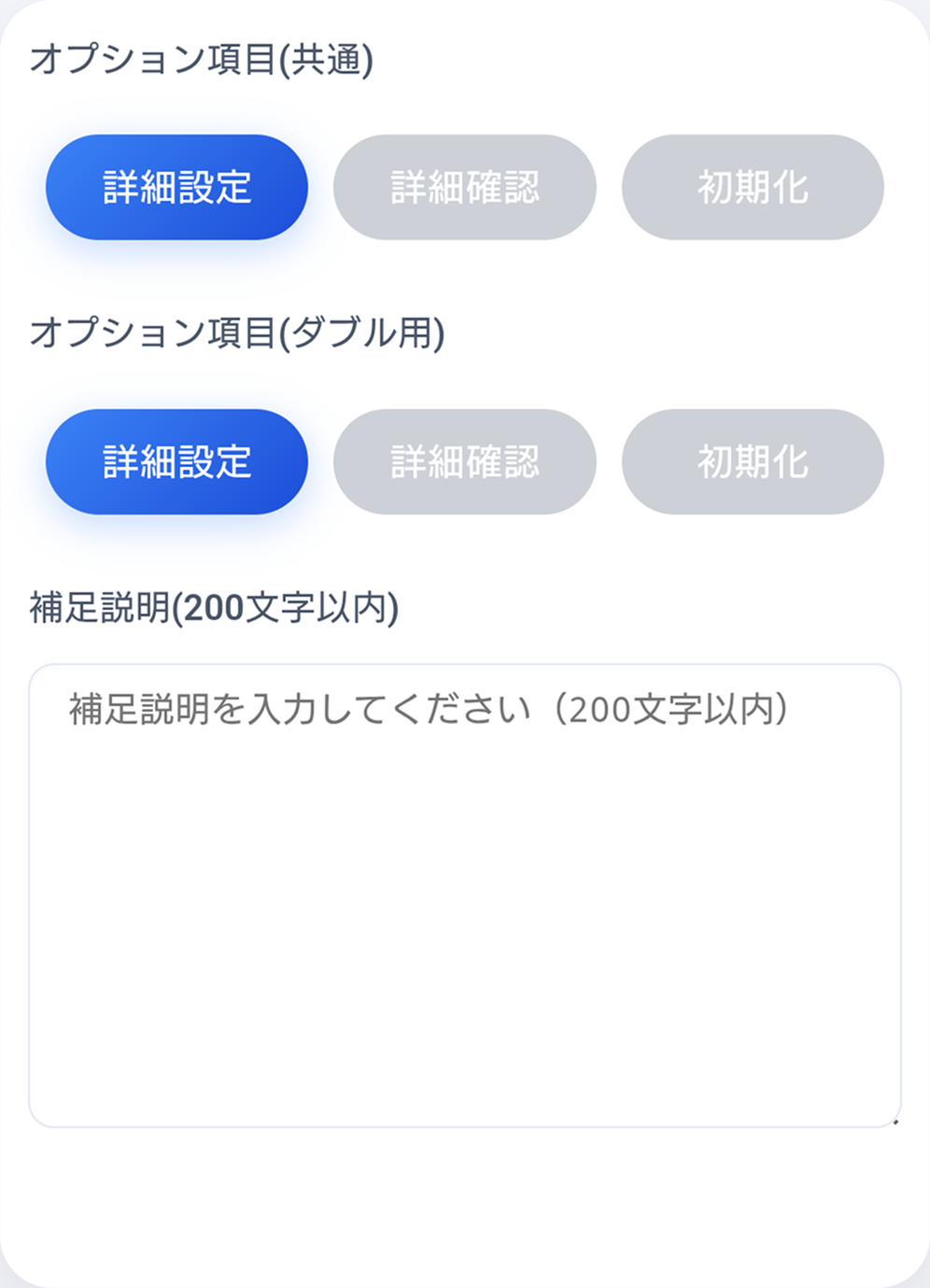The image size is (930, 1288).
Task: Tap the rightmost pill in the 共通 group
Action: [x=753, y=187]
